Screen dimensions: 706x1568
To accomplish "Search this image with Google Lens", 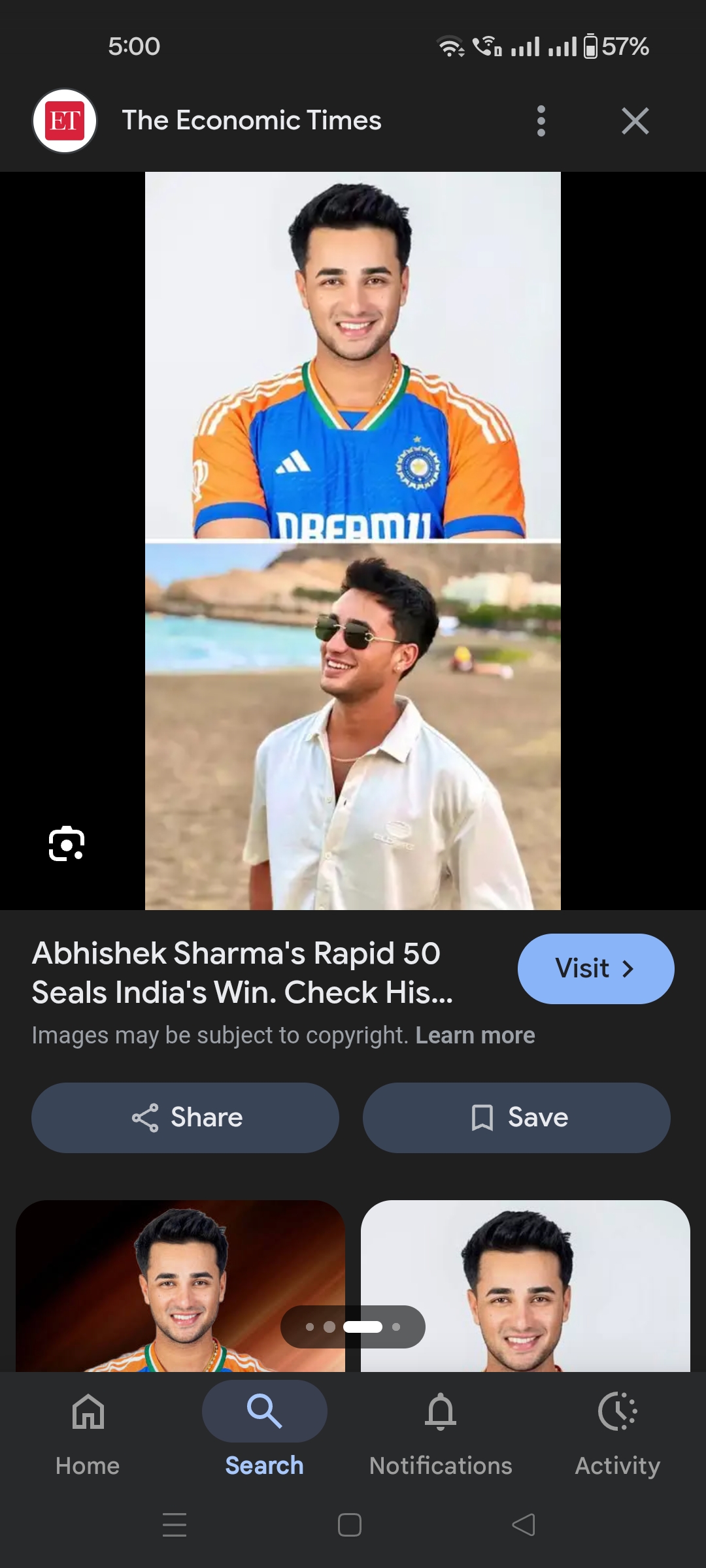I will [x=67, y=843].
